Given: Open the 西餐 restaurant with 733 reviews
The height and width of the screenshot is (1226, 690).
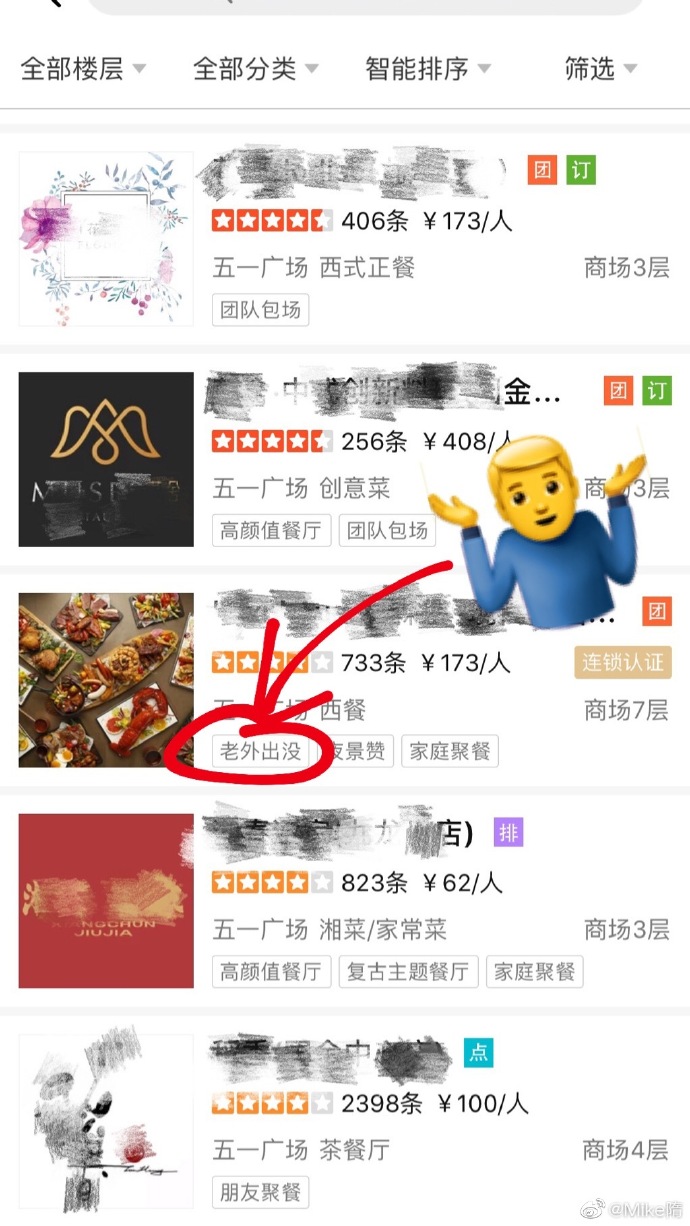Looking at the screenshot, I should pos(345,680).
